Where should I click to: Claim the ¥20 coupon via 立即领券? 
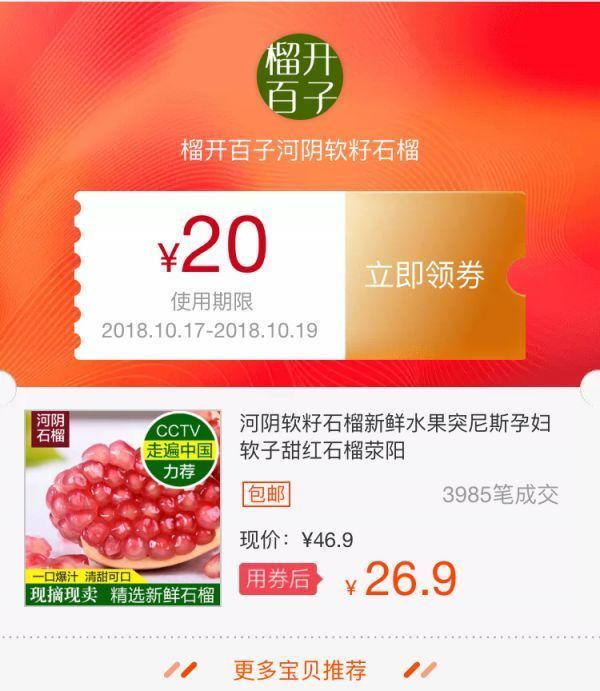(425, 275)
